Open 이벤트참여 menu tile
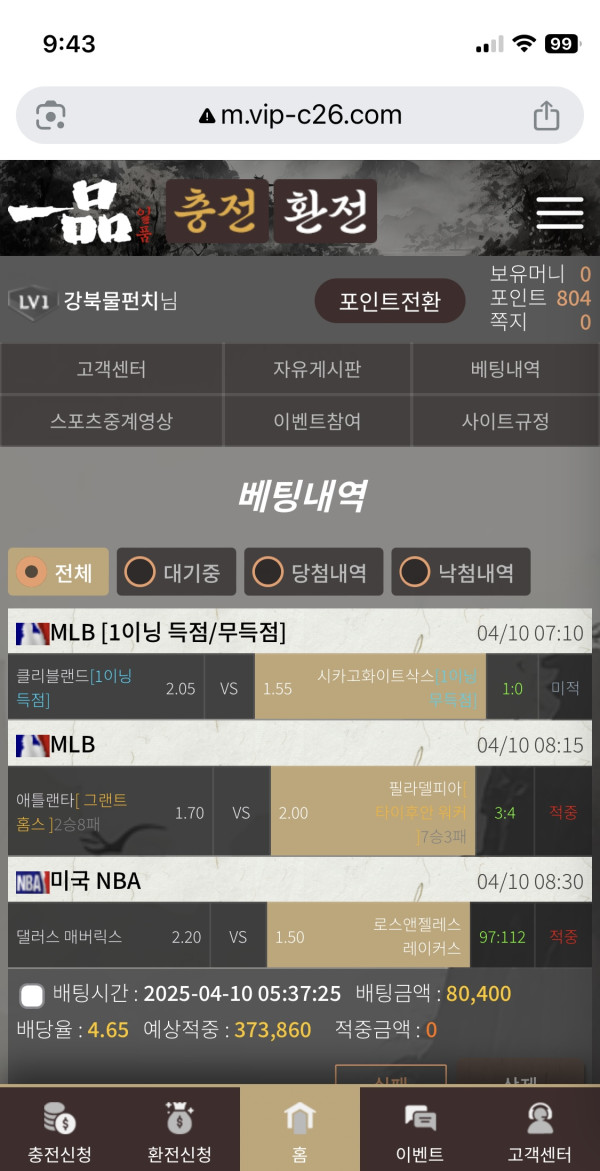600x1171 pixels. (317, 421)
